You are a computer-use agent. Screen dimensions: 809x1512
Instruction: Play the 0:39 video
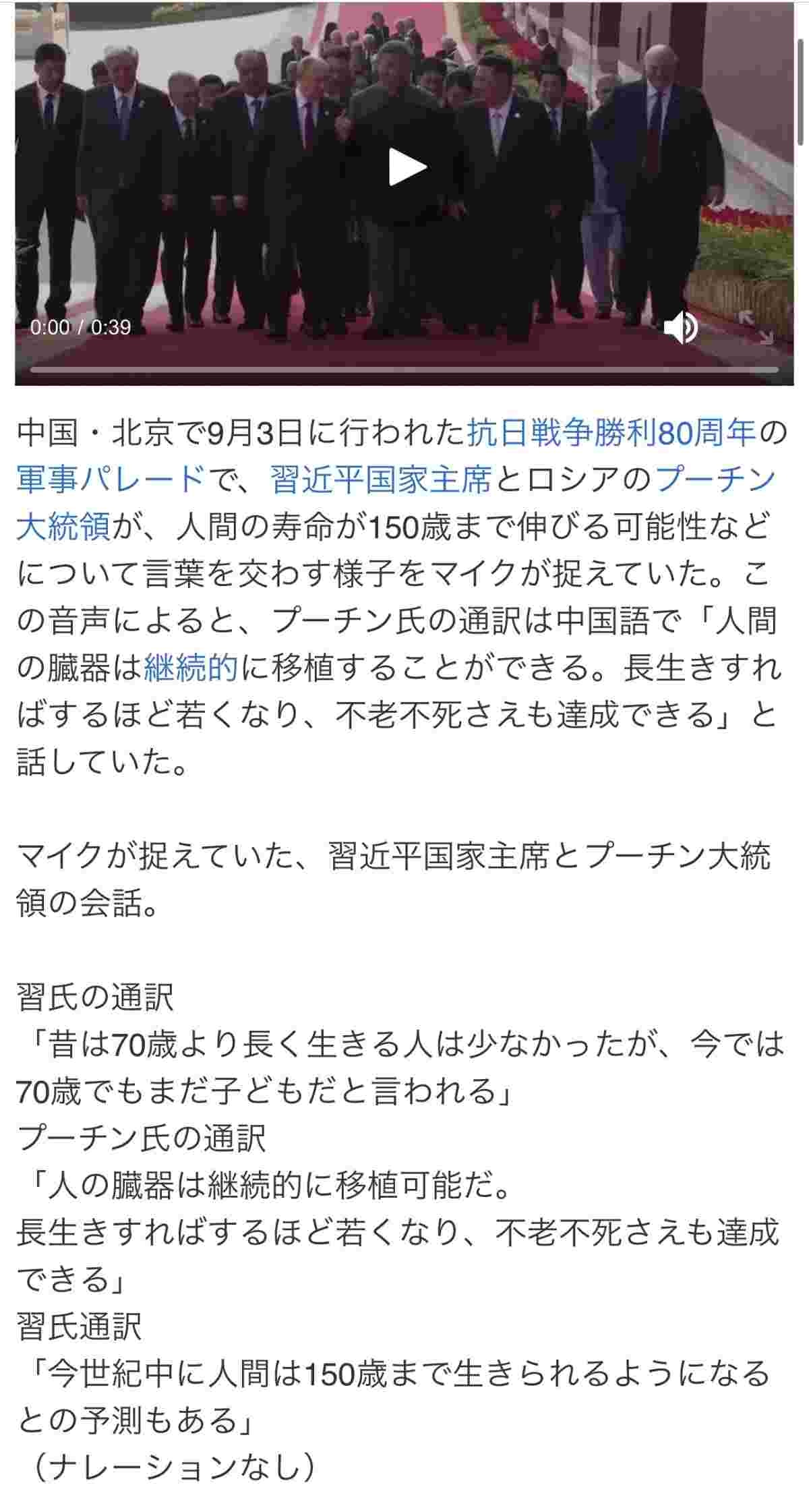407,167
